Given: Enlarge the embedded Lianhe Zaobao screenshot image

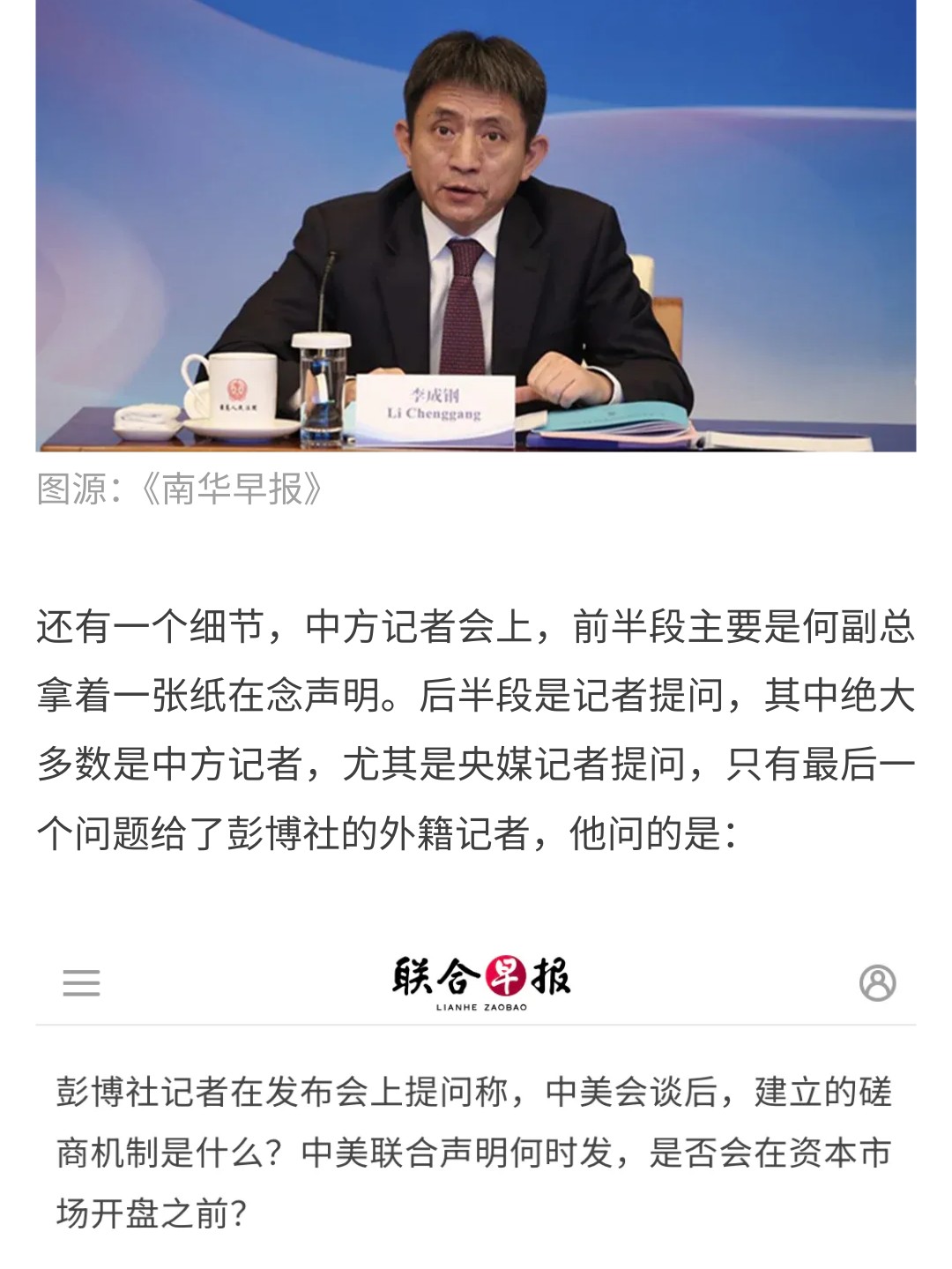Looking at the screenshot, I should pyautogui.click(x=476, y=1102).
